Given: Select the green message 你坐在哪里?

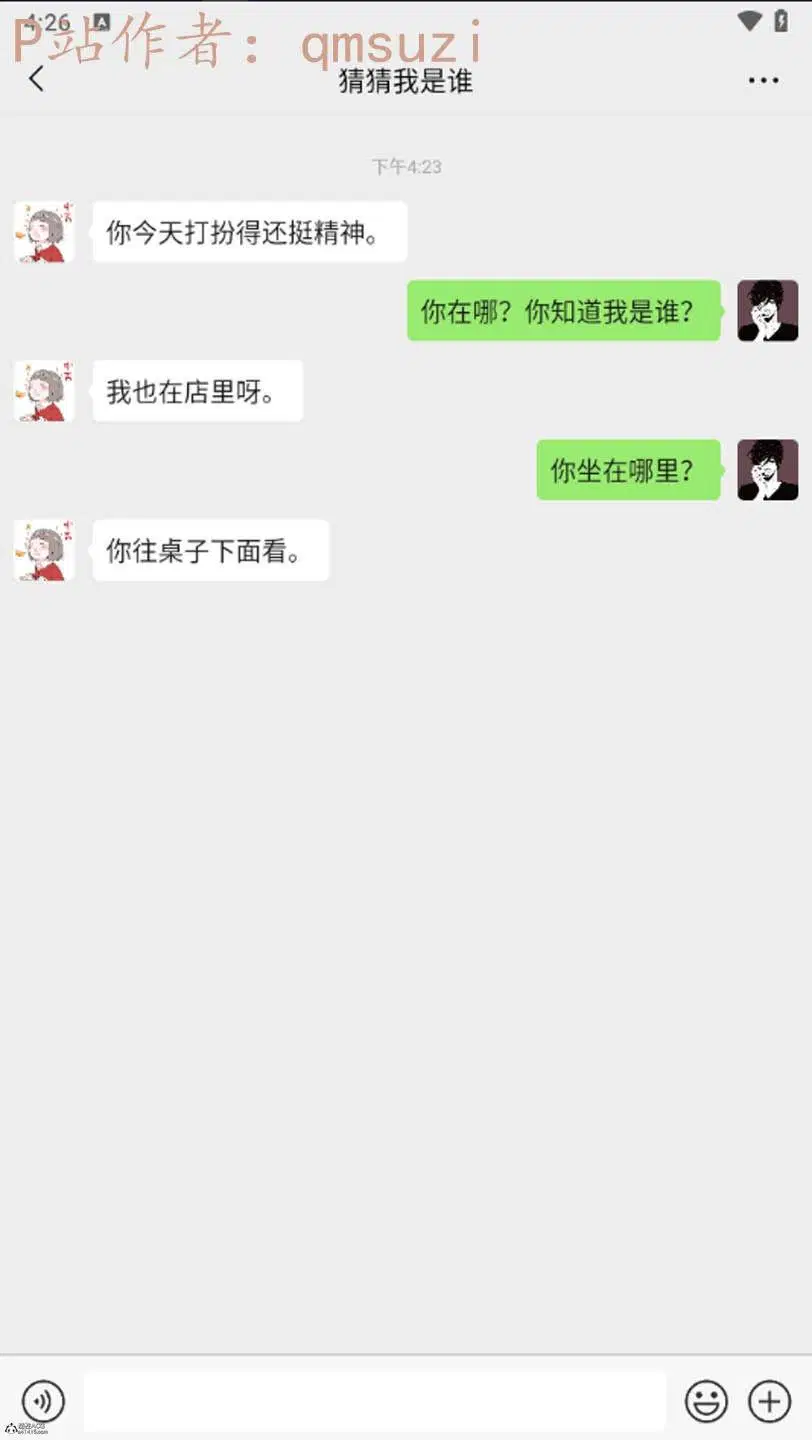Looking at the screenshot, I should 628,470.
